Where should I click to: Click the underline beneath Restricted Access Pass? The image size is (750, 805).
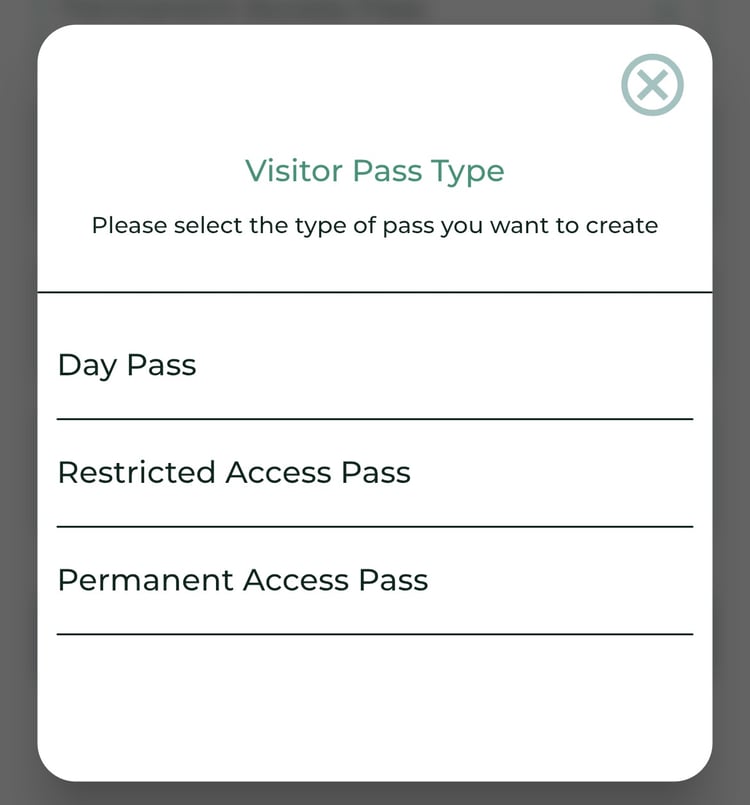[375, 524]
